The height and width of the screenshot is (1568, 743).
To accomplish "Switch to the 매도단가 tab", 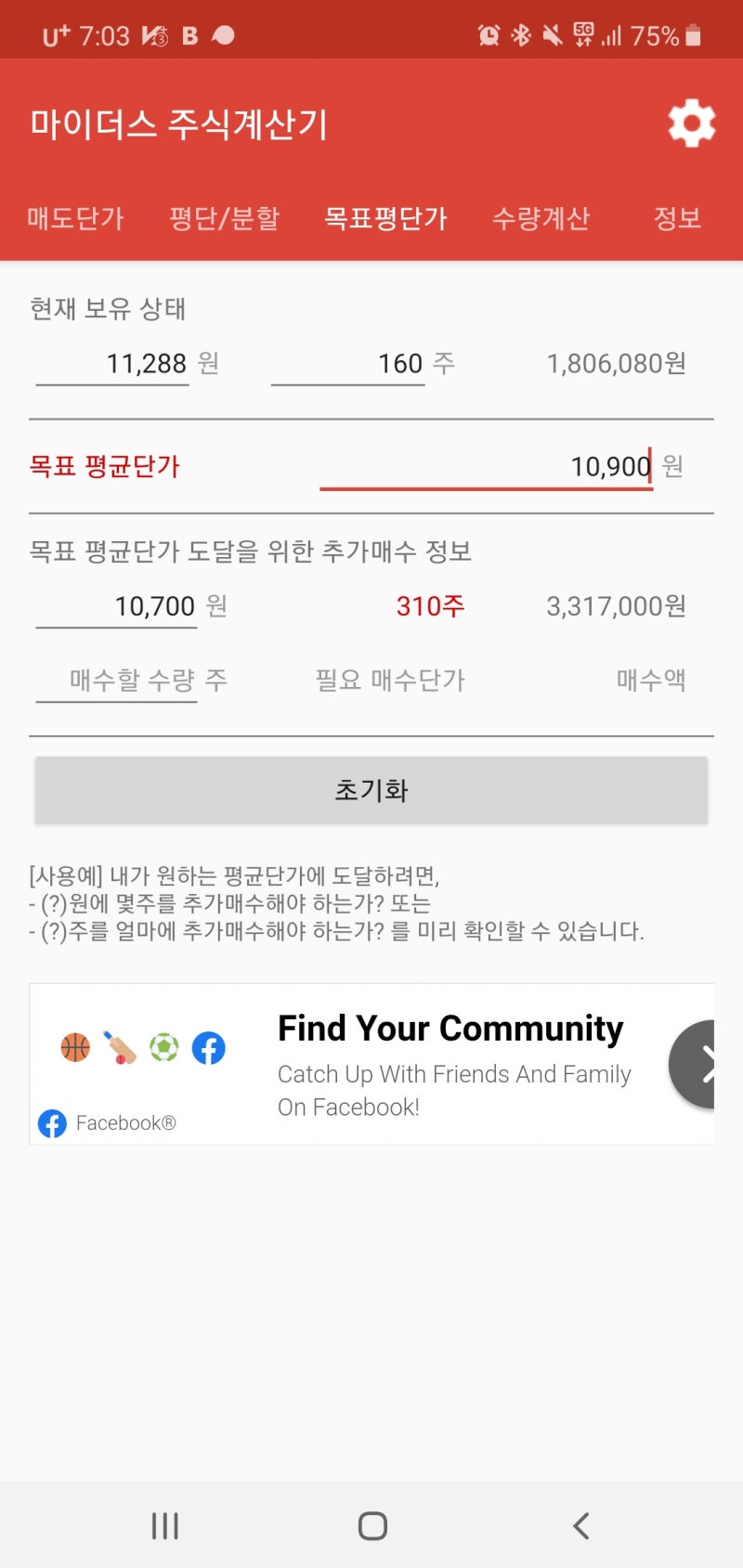I will pos(75,218).
